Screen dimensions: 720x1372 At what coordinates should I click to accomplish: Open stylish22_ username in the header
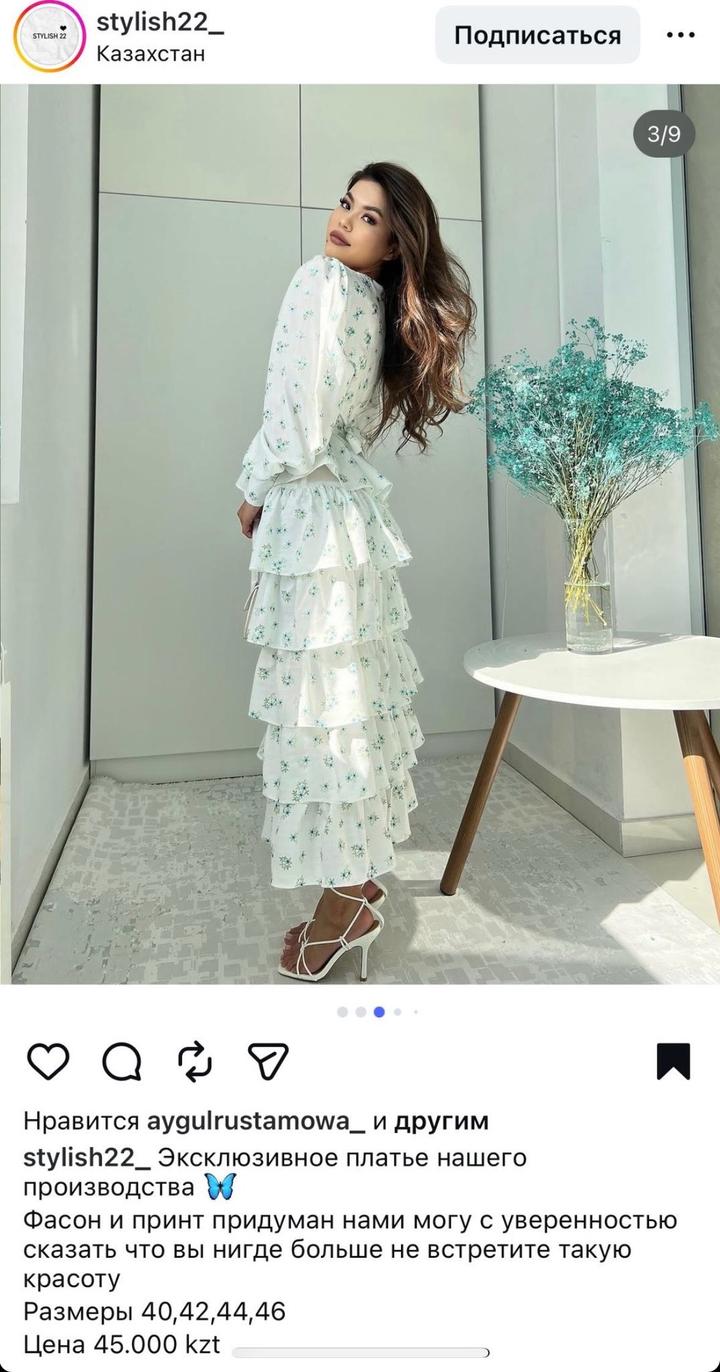160,22
